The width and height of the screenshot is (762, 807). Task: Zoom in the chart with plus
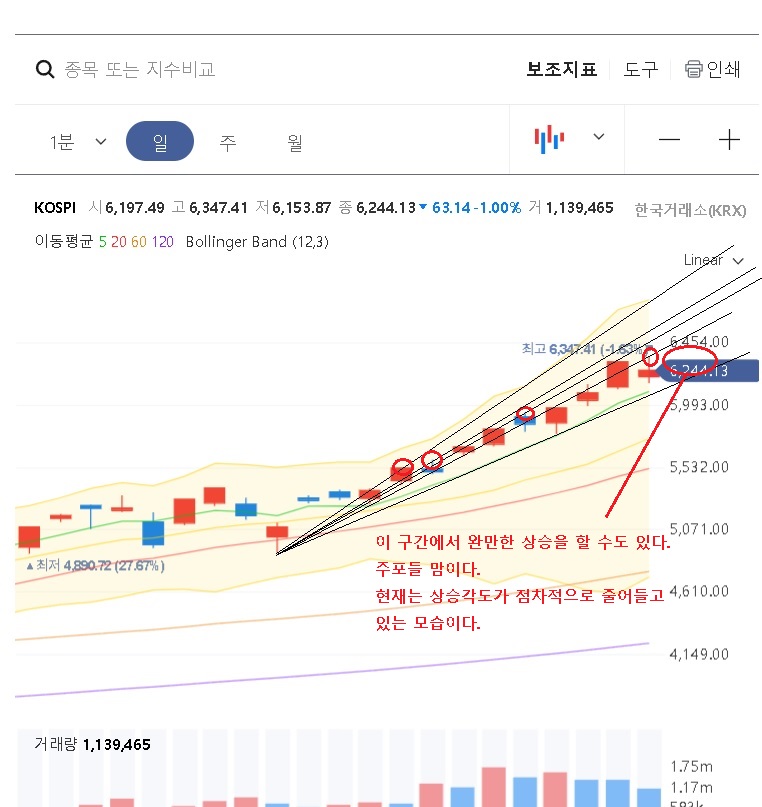729,140
